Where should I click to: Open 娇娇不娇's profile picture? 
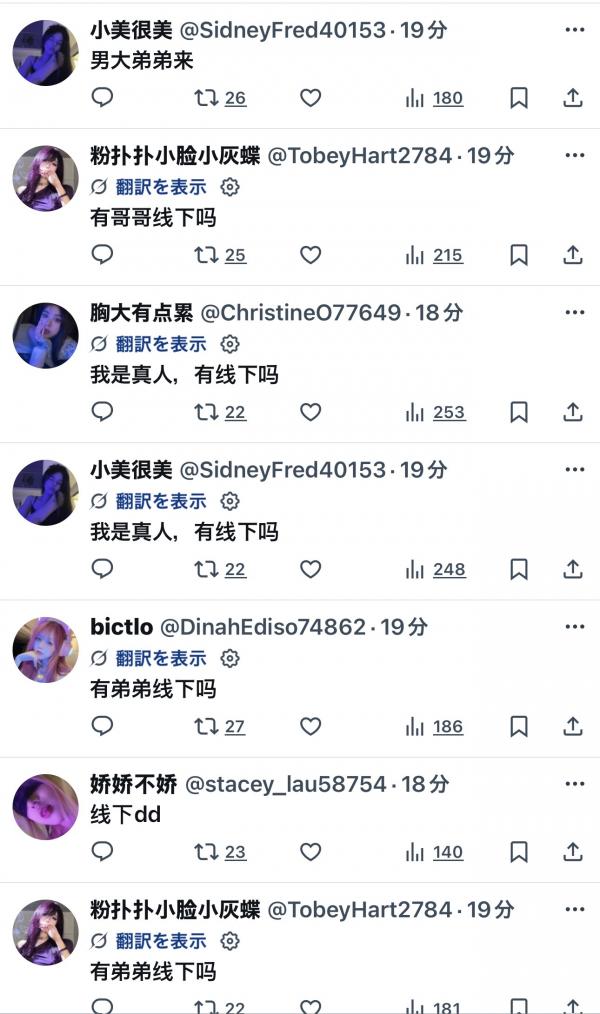[45, 806]
